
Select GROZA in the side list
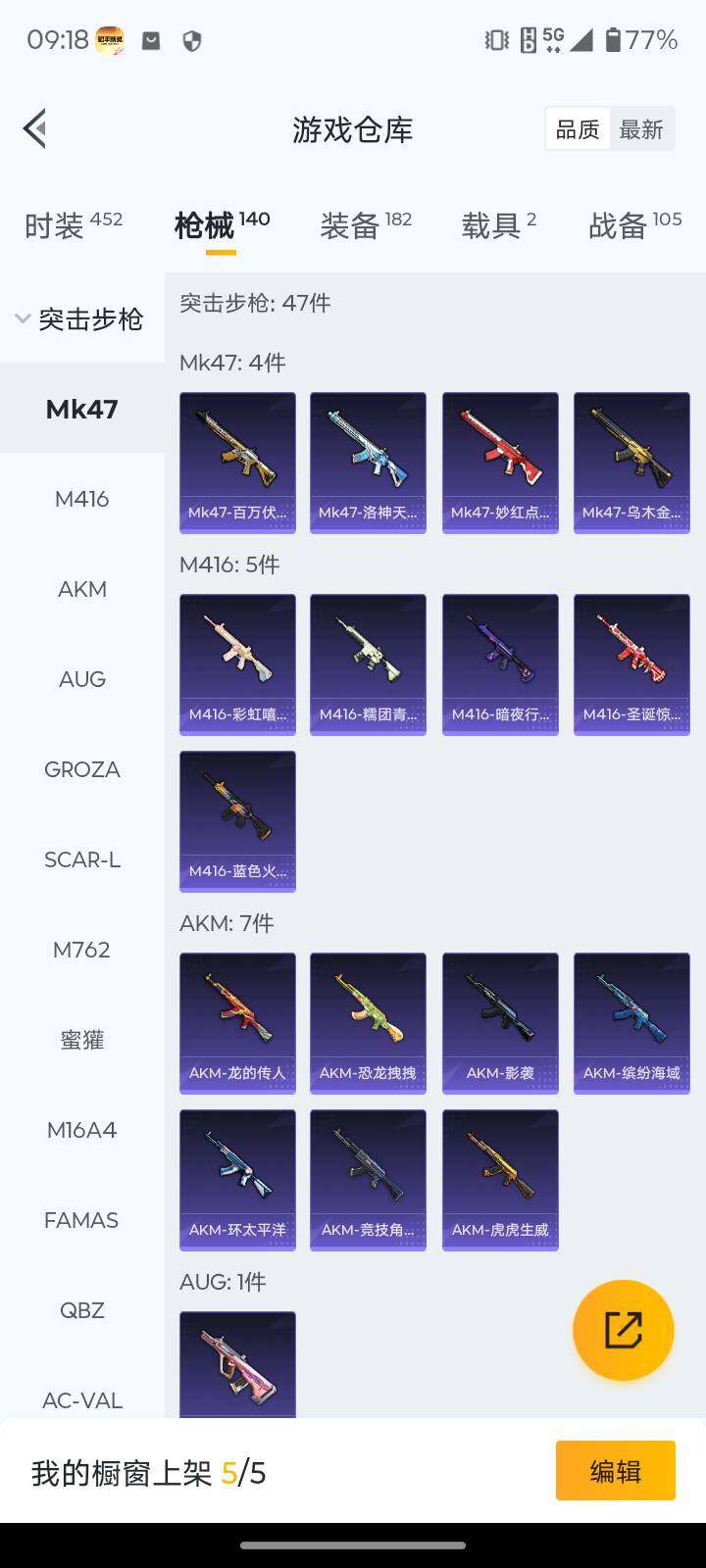coord(81,769)
